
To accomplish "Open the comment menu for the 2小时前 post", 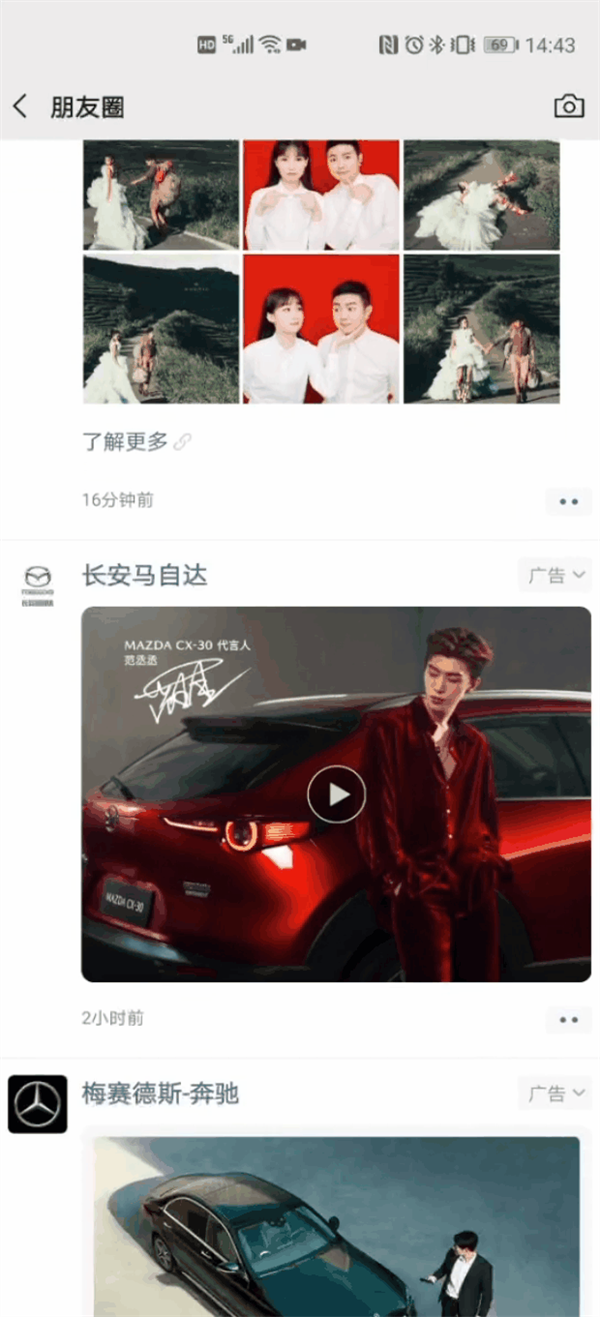I will tap(568, 1019).
